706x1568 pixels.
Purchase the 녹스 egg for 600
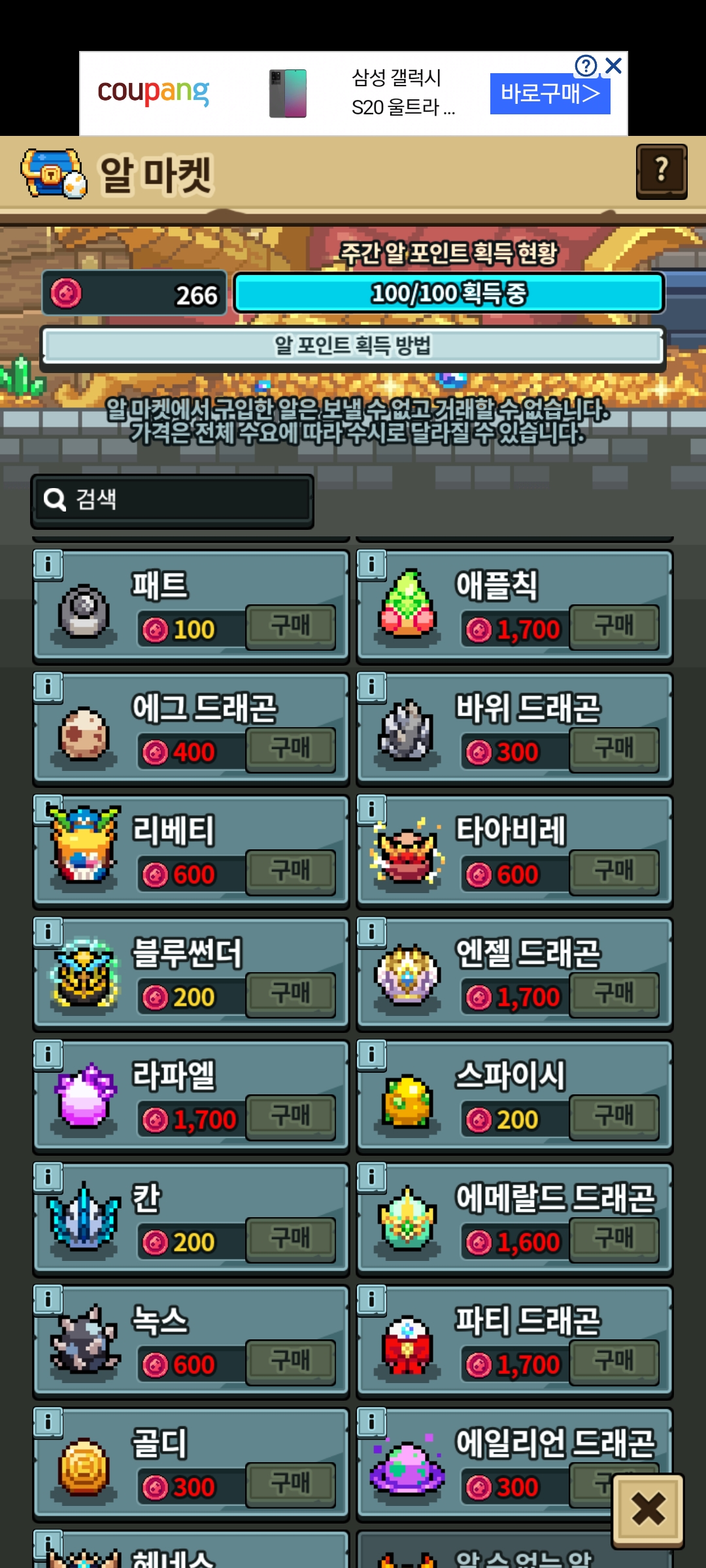290,1362
